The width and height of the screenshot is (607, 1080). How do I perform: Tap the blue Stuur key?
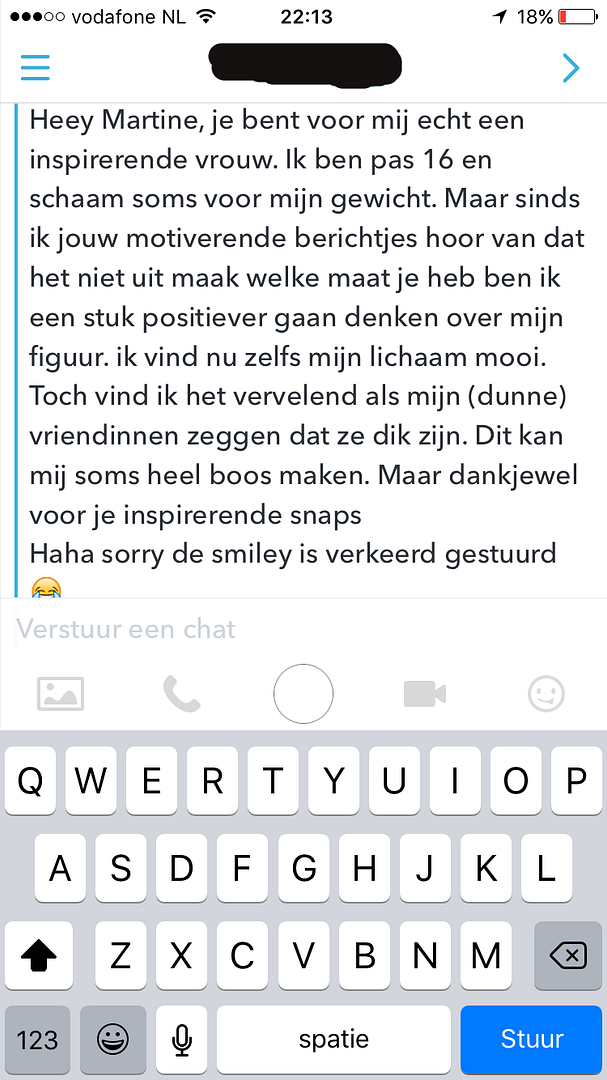[531, 1040]
